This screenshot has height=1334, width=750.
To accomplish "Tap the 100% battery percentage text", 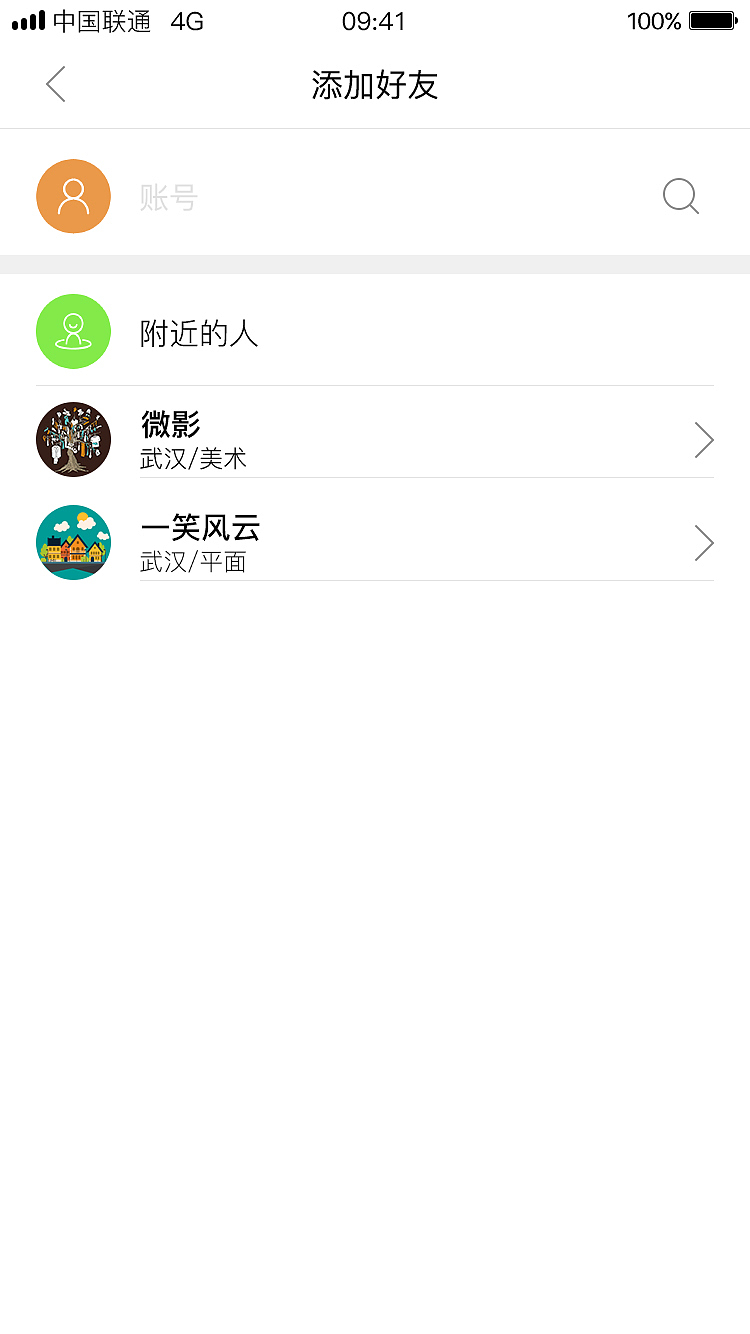I will pos(651,20).
